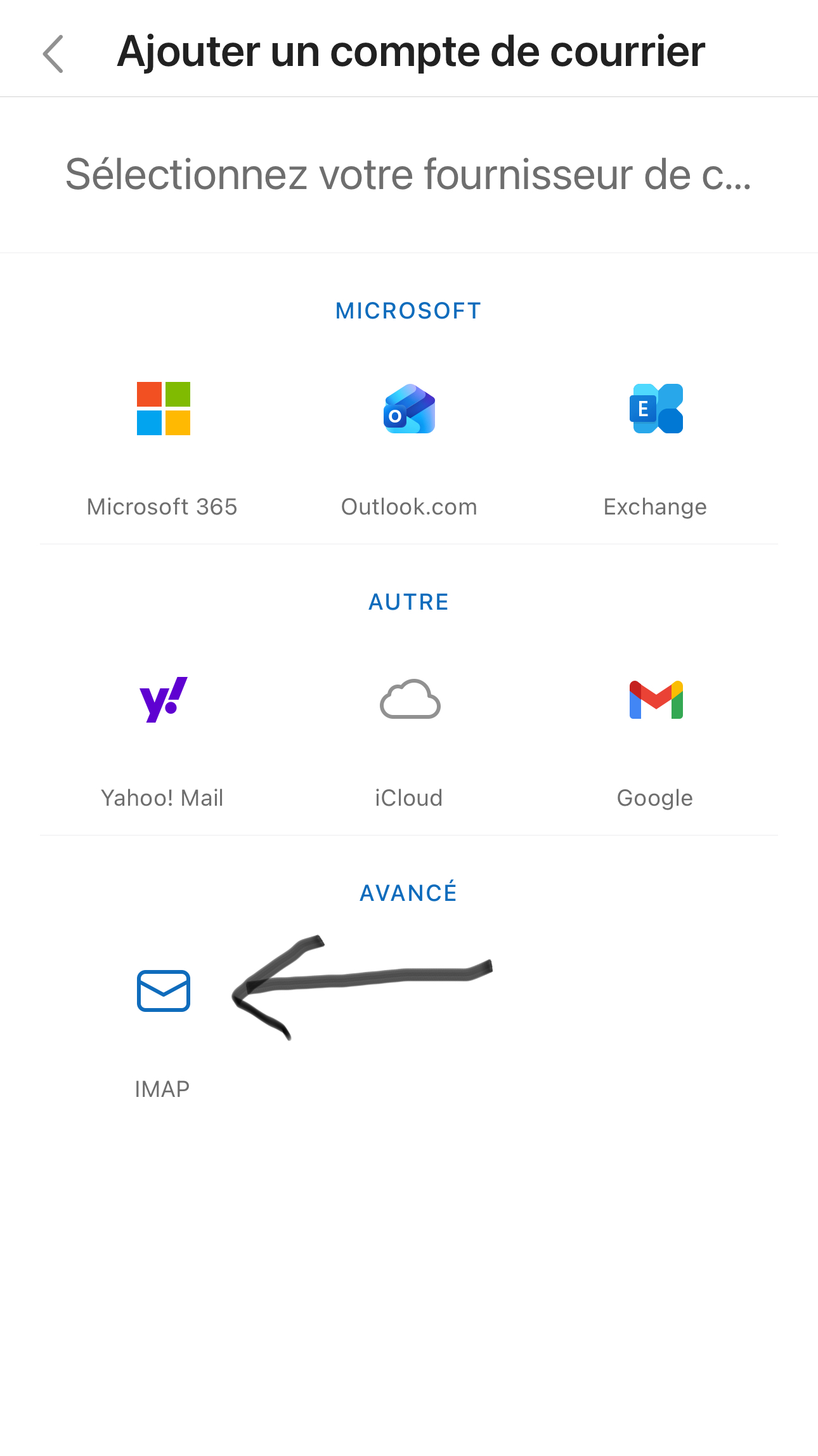Select the AVANCÉ section heading
Screen dimensions: 818x1456
pyautogui.click(x=408, y=892)
